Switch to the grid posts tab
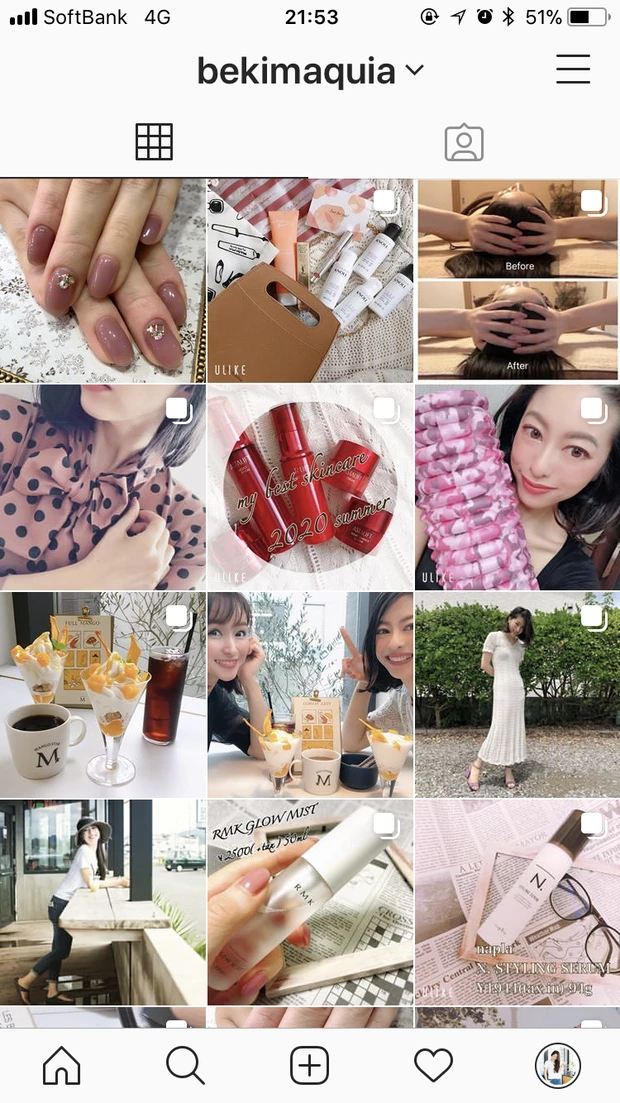This screenshot has height=1103, width=620. (154, 142)
